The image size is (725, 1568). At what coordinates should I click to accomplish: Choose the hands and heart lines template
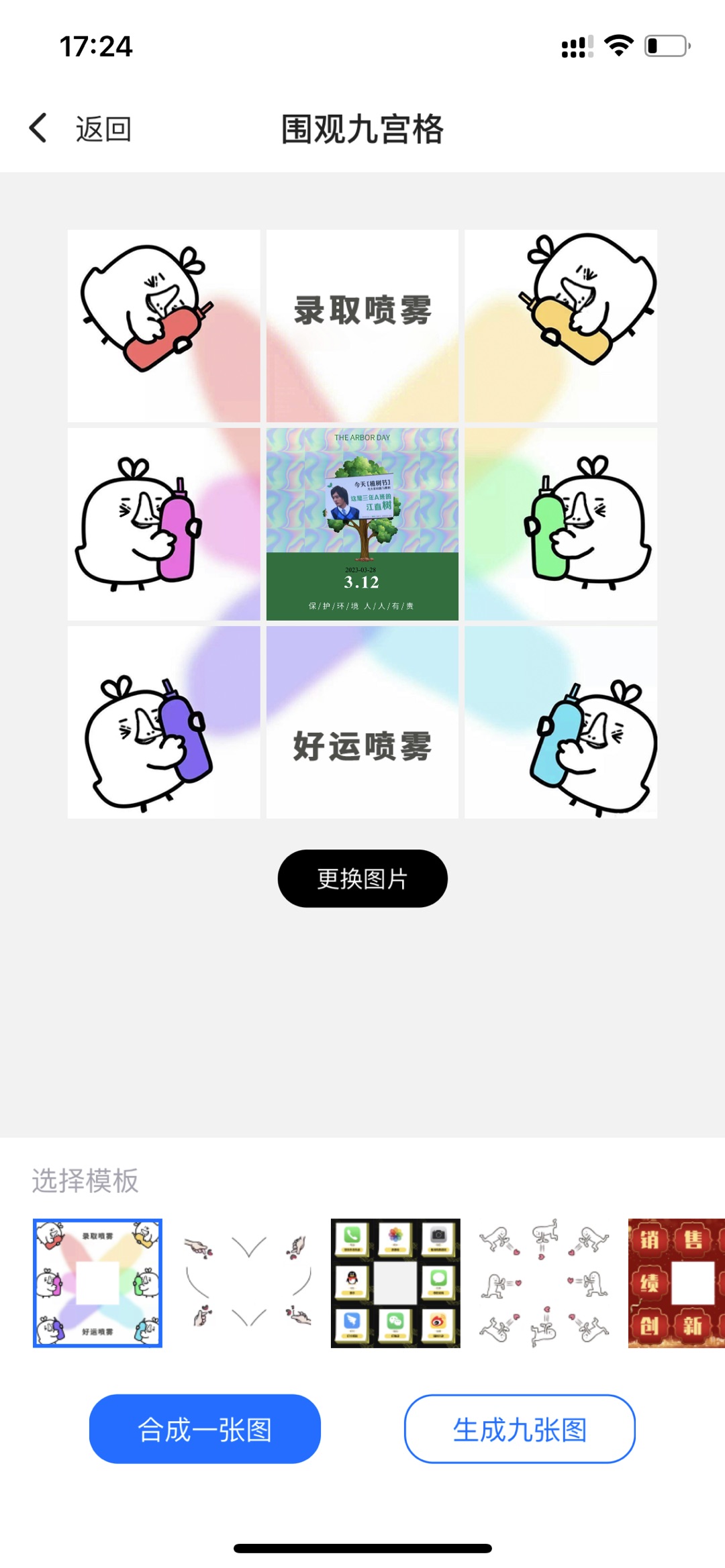coord(247,1283)
